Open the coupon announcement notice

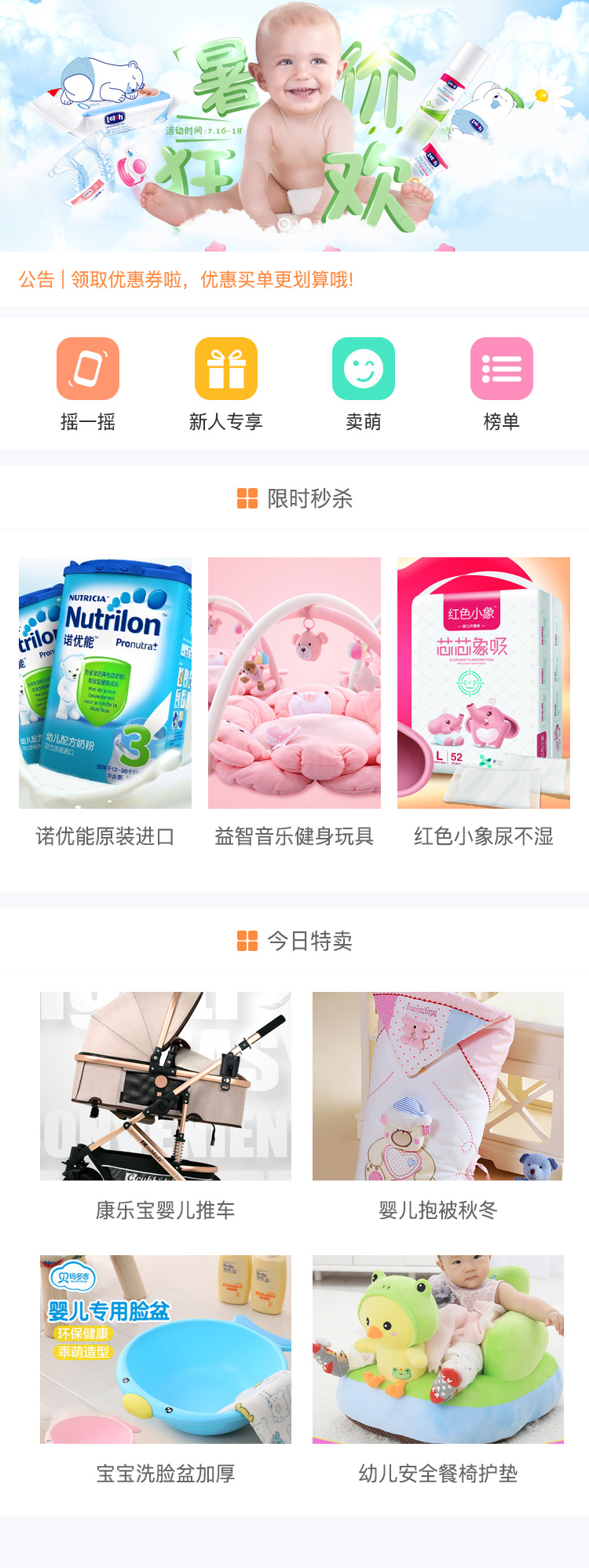click(x=186, y=280)
